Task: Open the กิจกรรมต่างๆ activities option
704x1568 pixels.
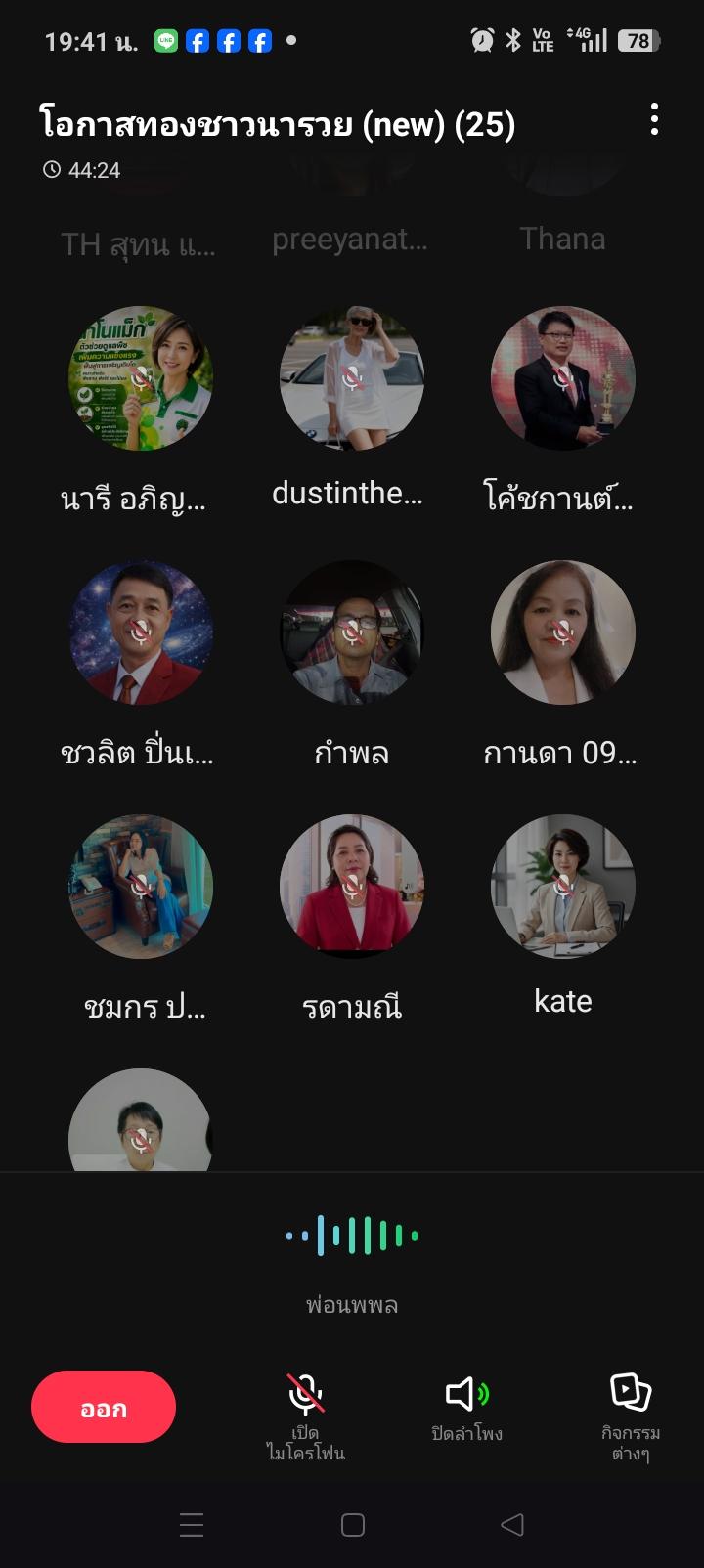Action: coord(631,1416)
